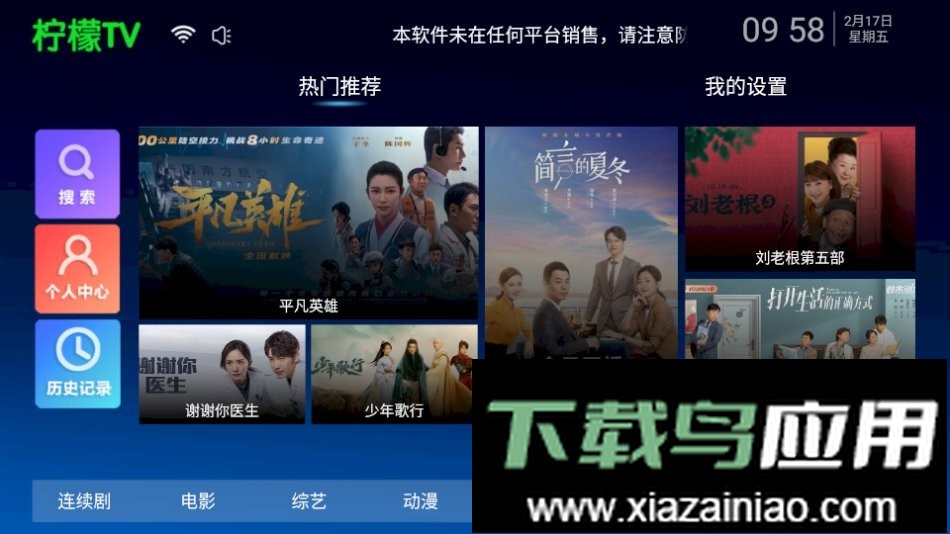Open the 谢谢你医生 show card
This screenshot has height=534, width=950.
(222, 374)
